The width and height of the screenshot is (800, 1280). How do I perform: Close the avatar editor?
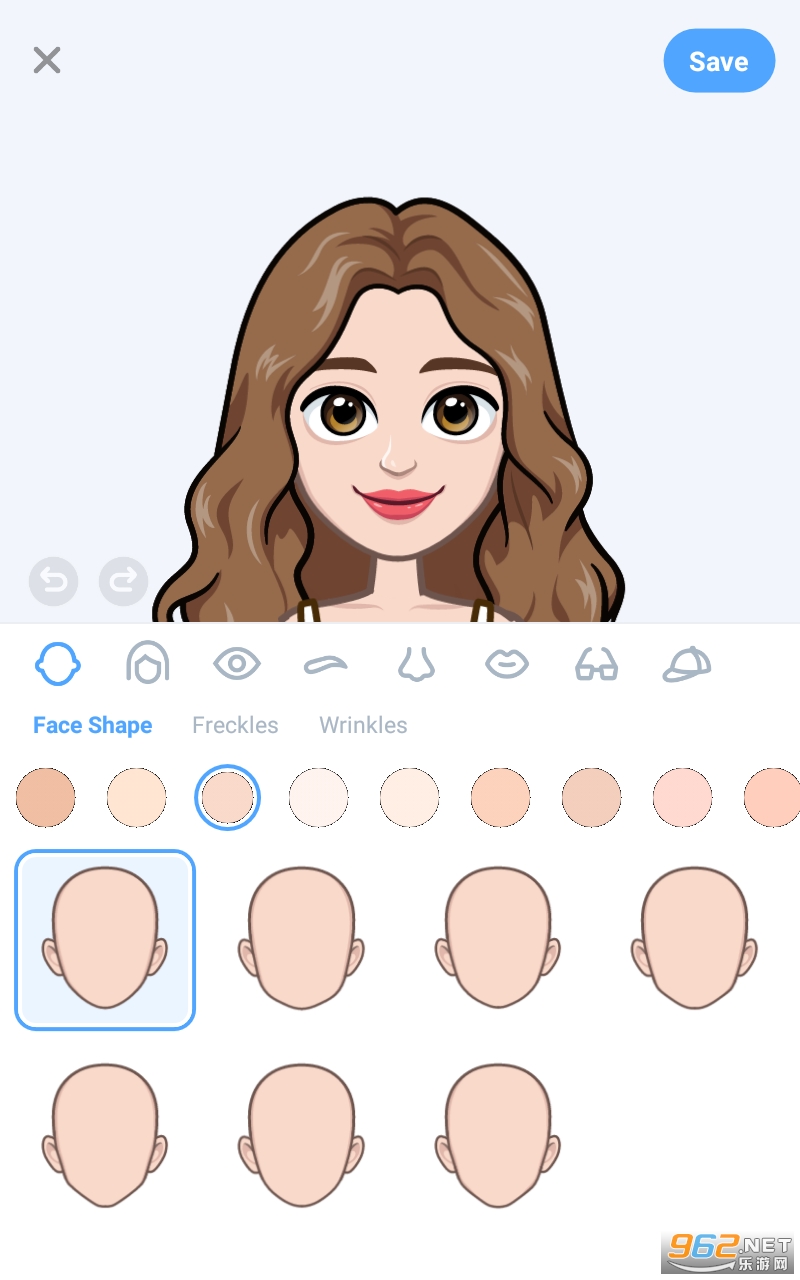pos(47,61)
